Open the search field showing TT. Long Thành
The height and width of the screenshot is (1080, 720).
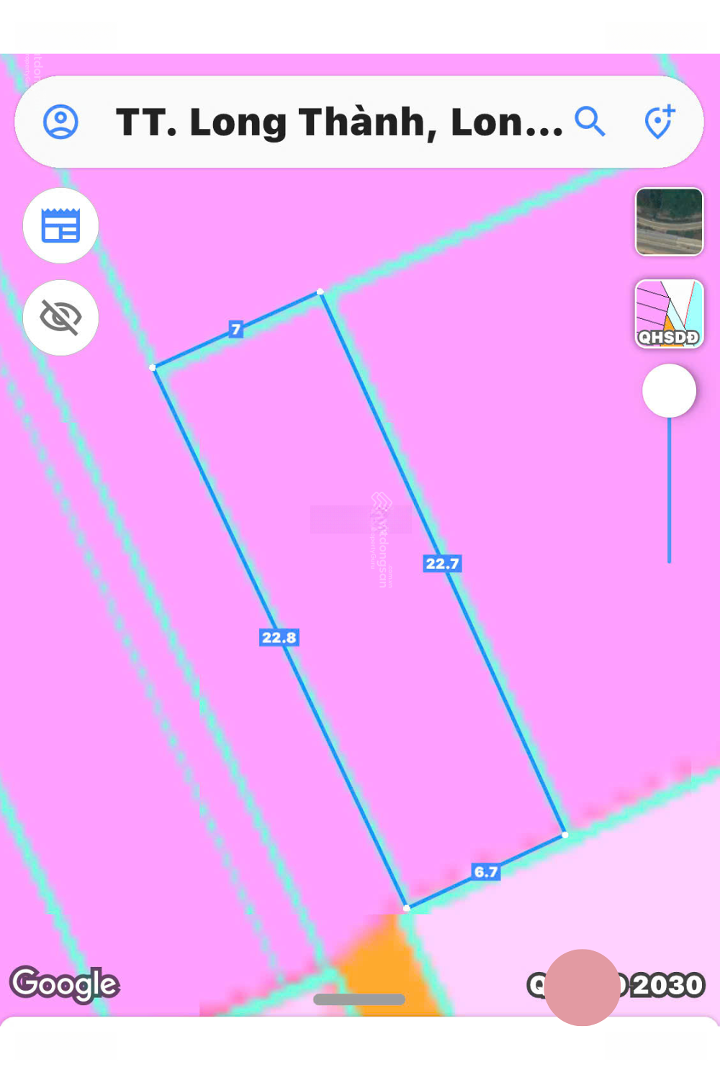click(x=338, y=122)
